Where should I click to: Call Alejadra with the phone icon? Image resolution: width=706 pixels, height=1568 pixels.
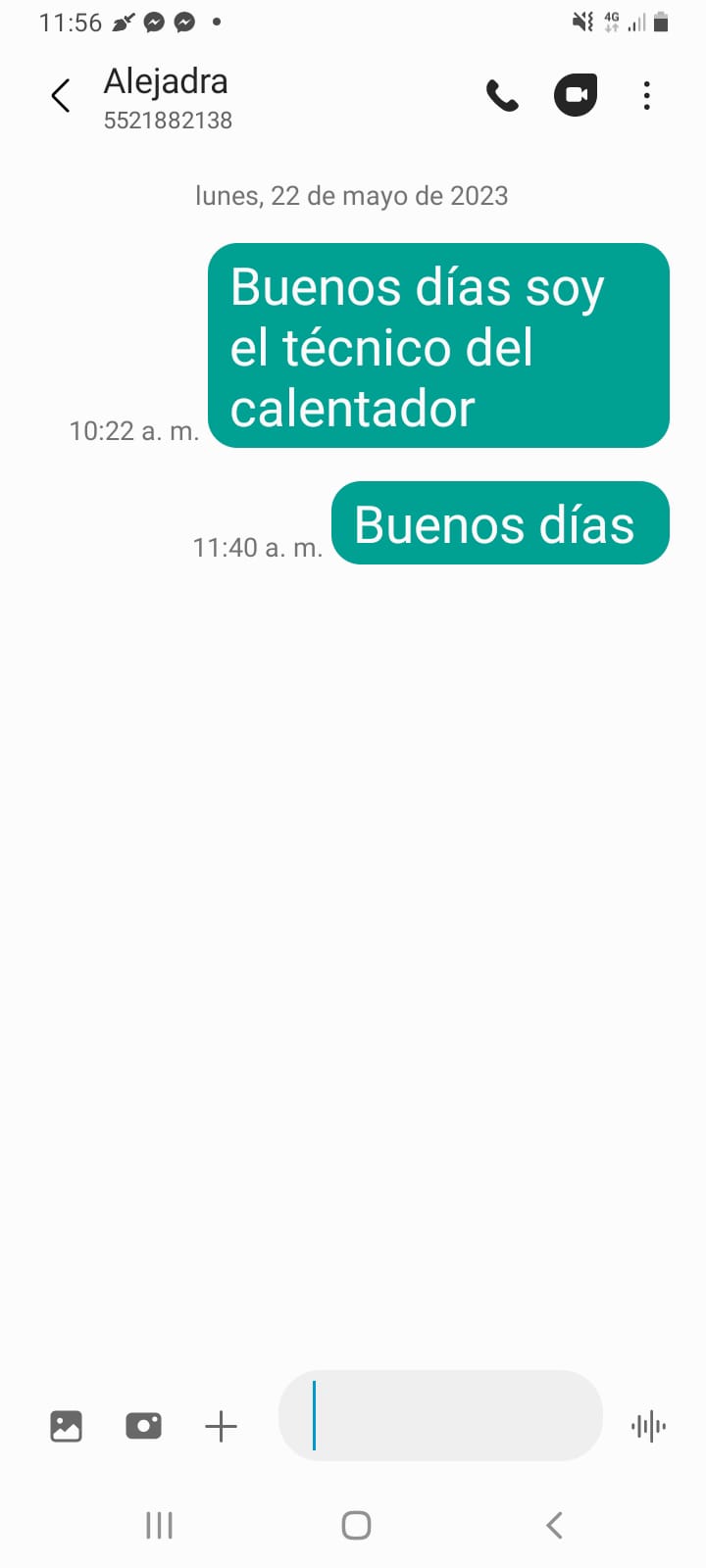(x=502, y=96)
